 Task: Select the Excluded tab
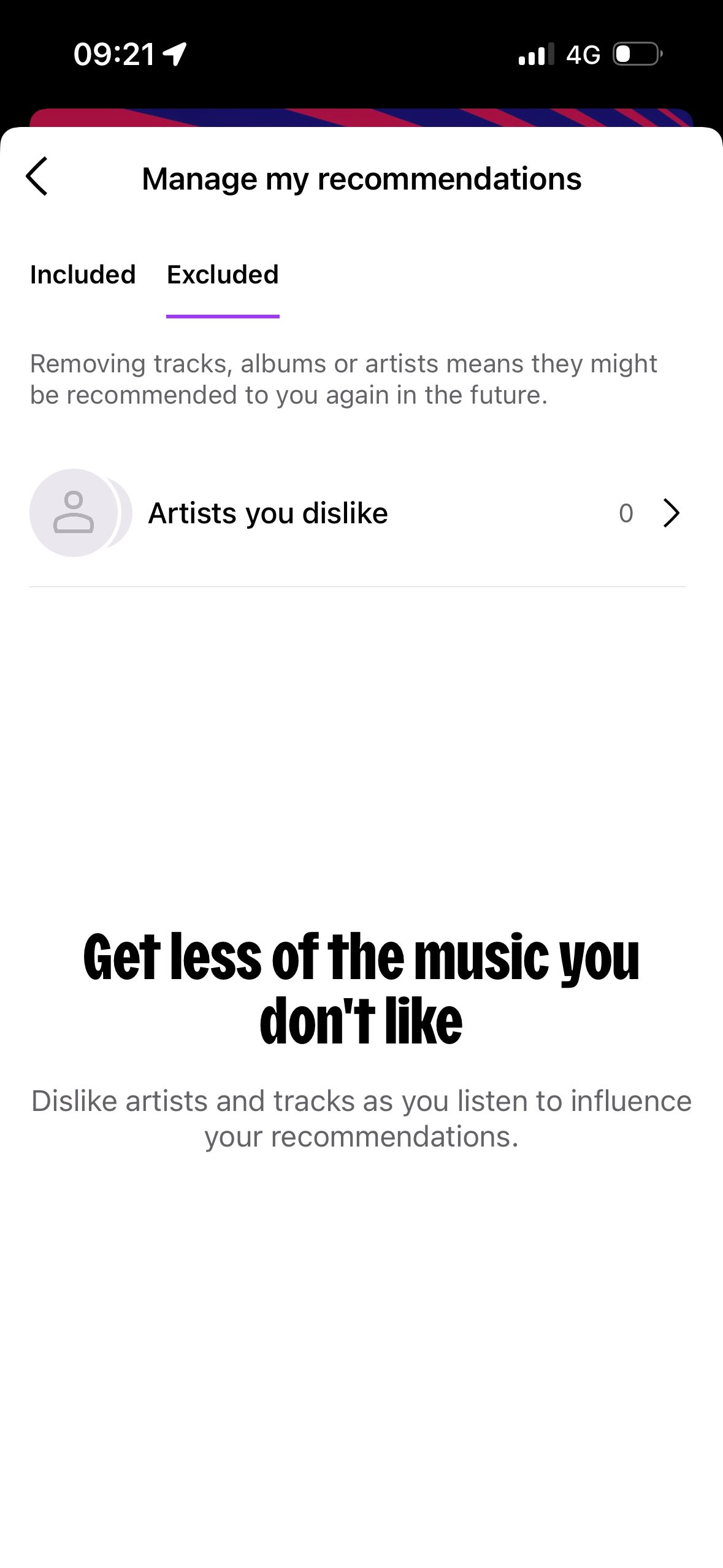pos(222,274)
